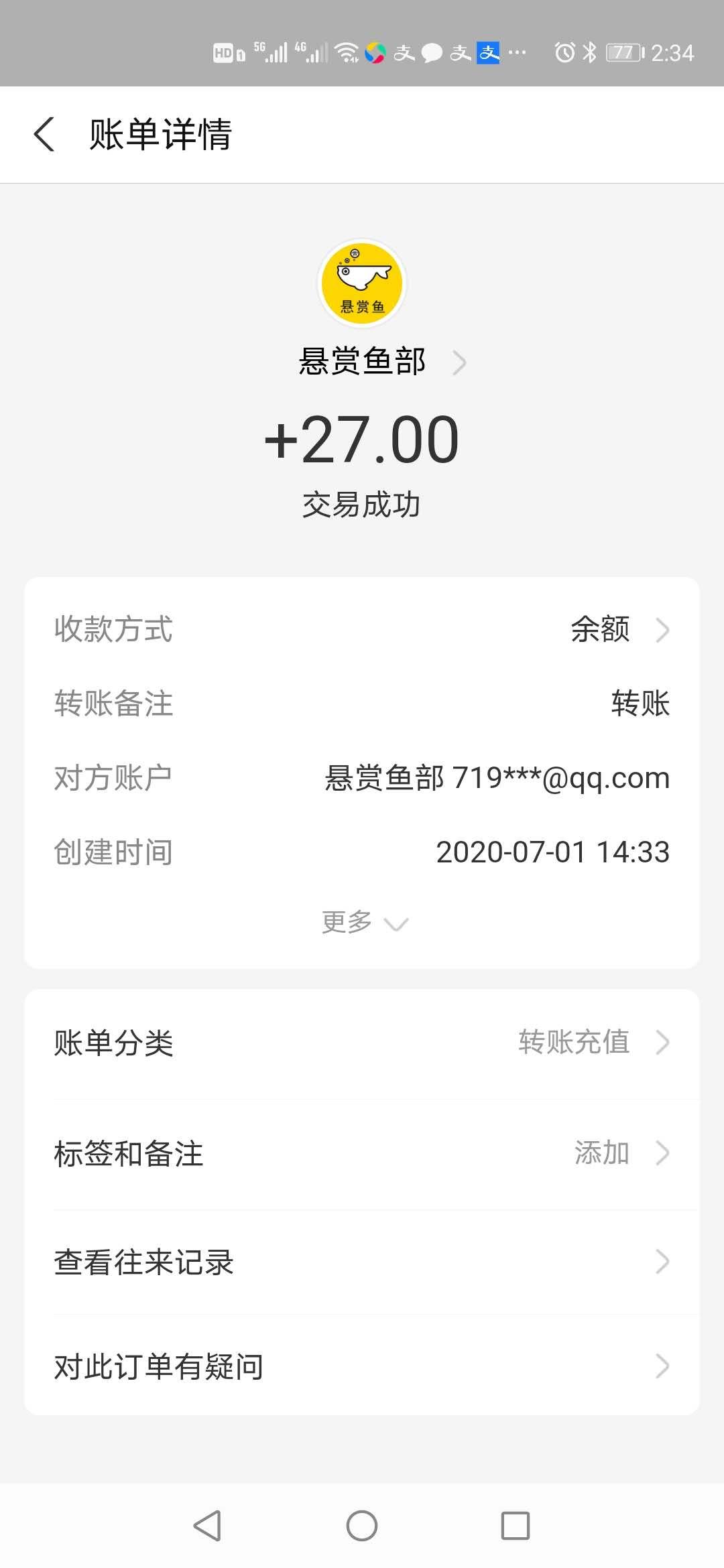Tap the Bluetooth status bar icon
This screenshot has width=724, height=1568.
coord(590,52)
